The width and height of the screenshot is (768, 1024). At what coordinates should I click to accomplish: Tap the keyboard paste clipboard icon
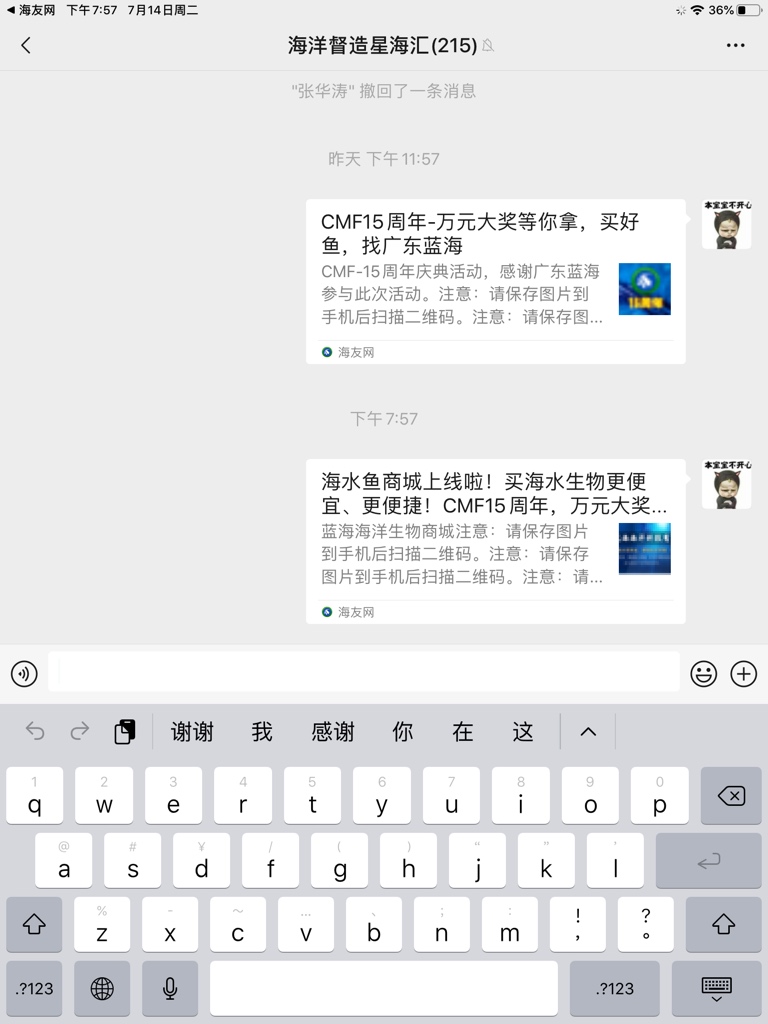(x=124, y=732)
